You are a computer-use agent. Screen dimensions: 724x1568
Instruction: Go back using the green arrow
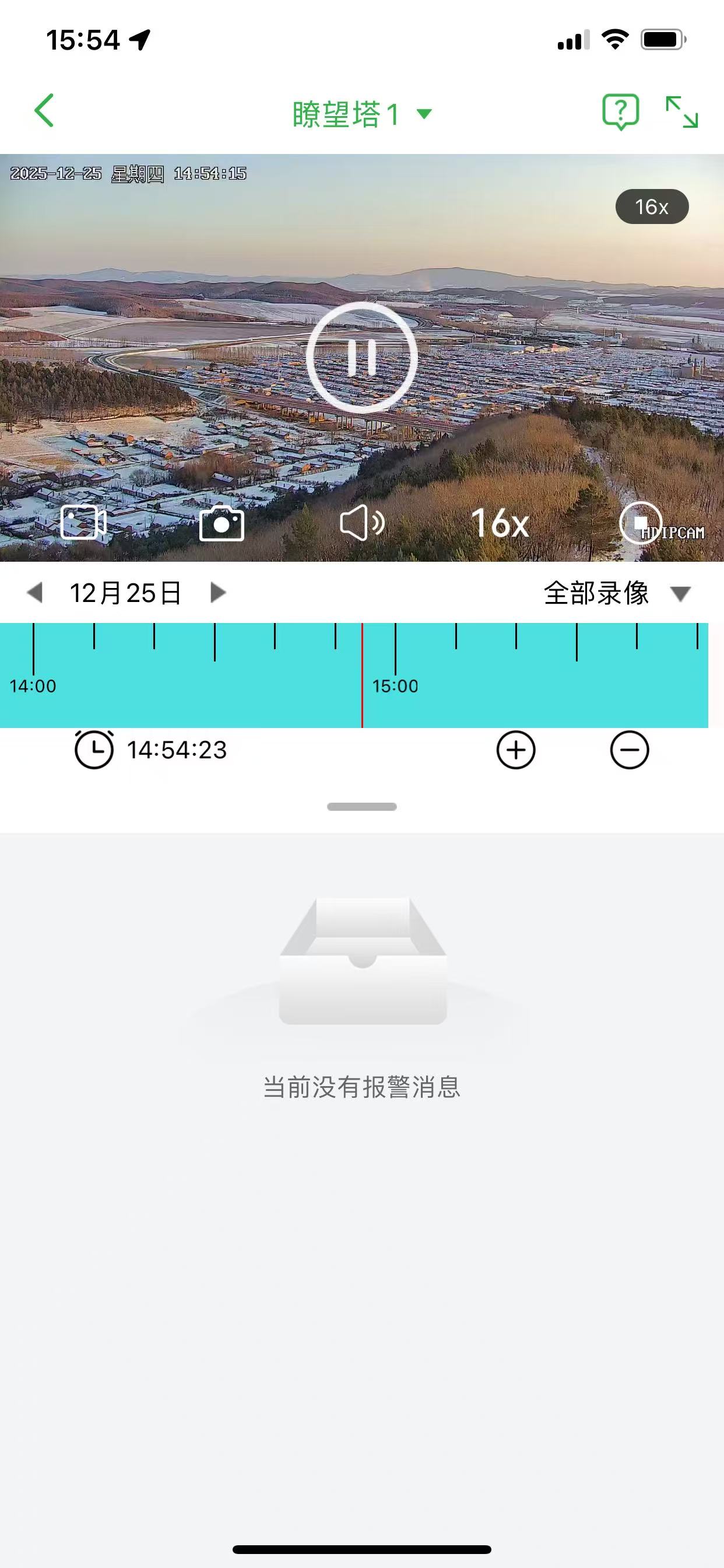pyautogui.click(x=44, y=111)
